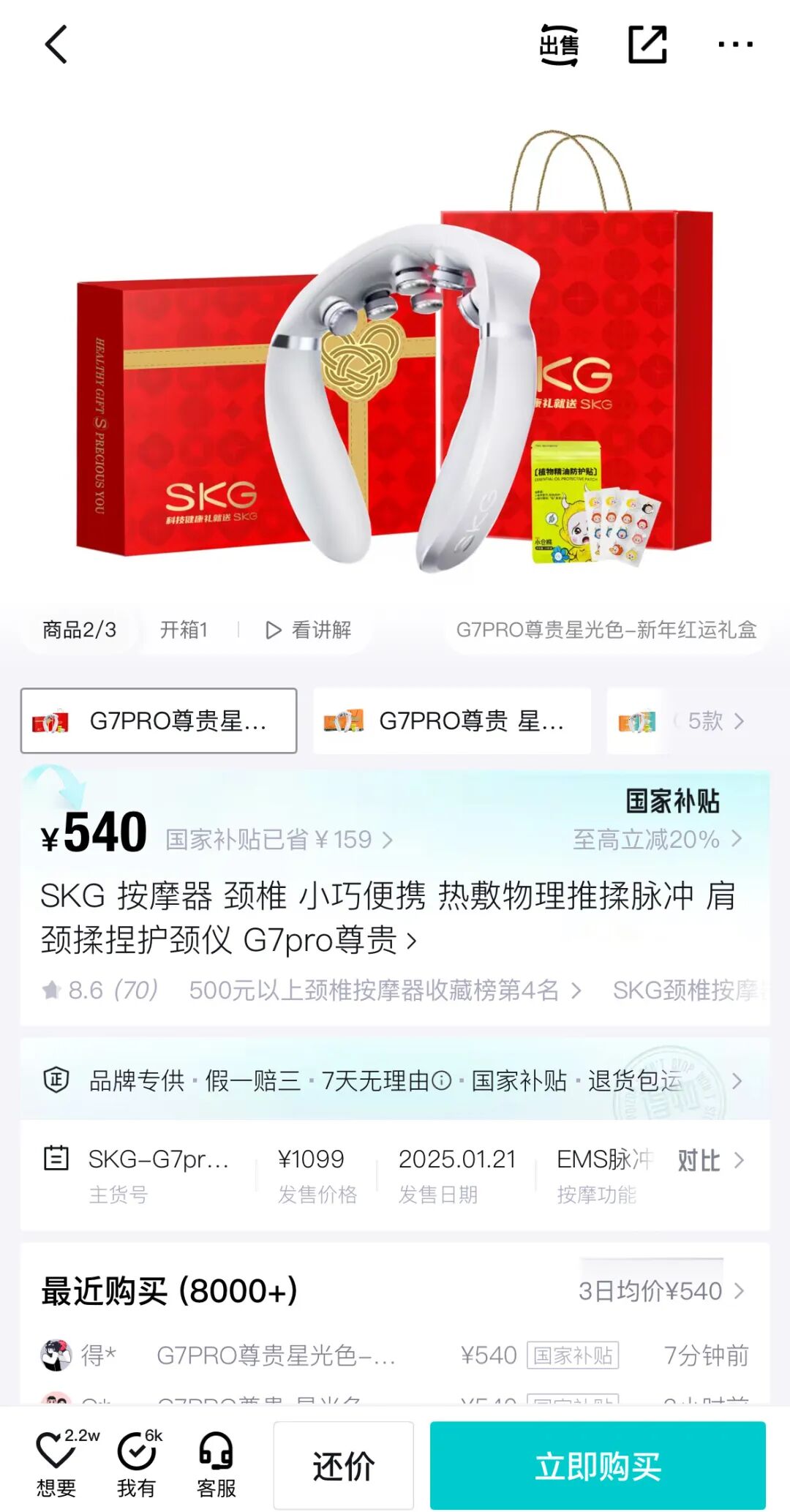Tap the 出售 (sell) icon
The image size is (790, 1512).
coord(559,45)
